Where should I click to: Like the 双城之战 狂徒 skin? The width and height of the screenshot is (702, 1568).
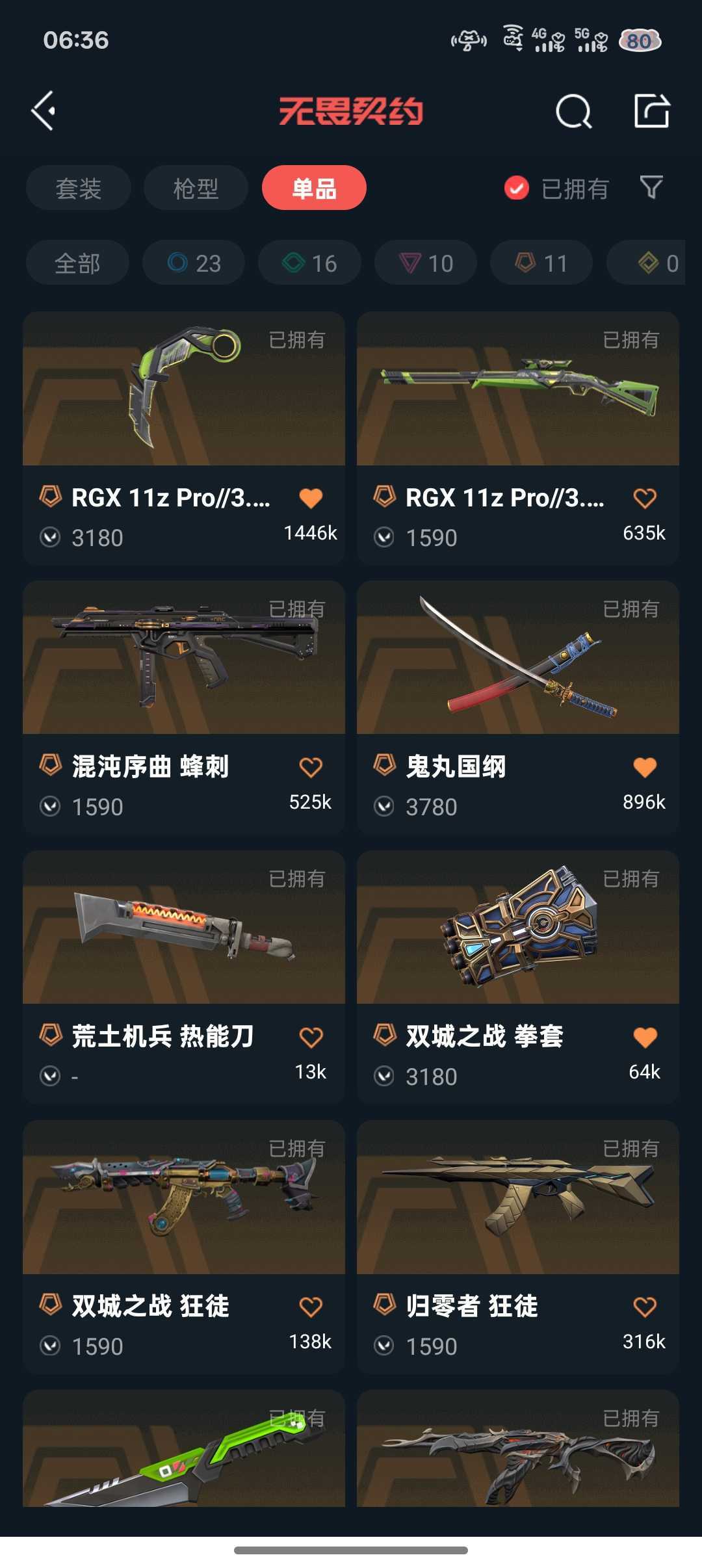click(x=311, y=1307)
